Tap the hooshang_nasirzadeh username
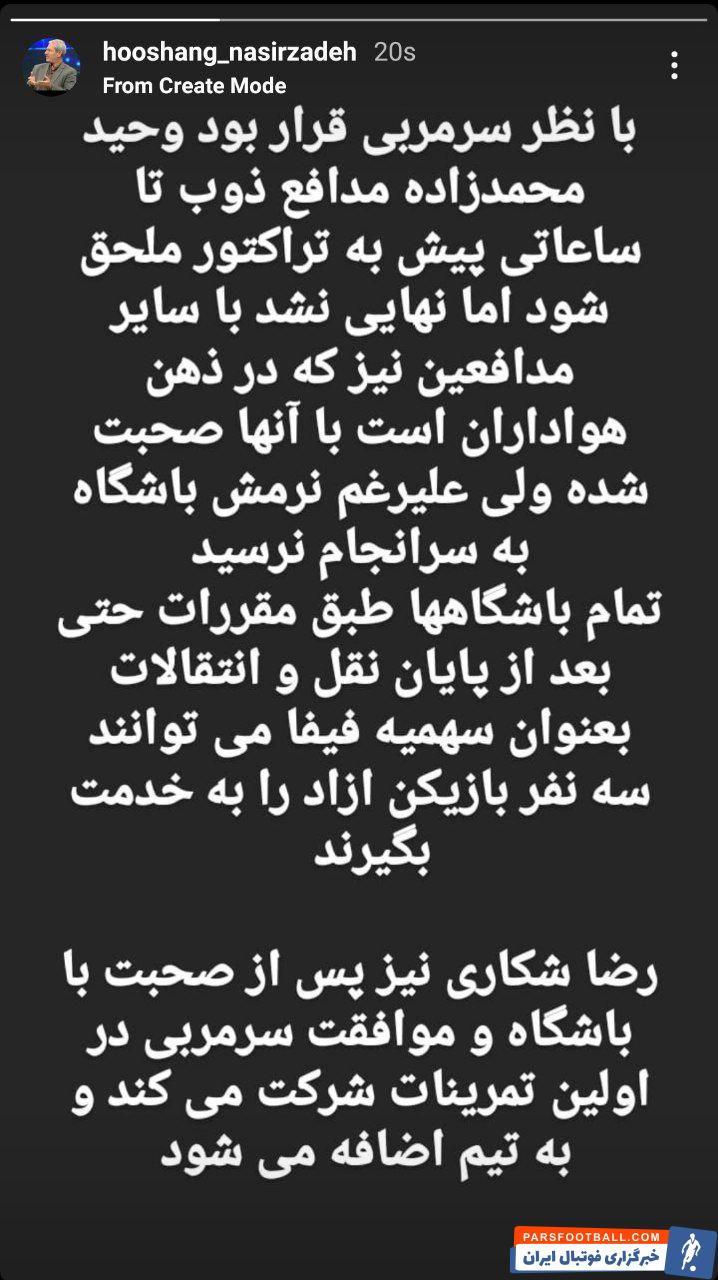Screen dimensions: 718x1280 [x=229, y=52]
